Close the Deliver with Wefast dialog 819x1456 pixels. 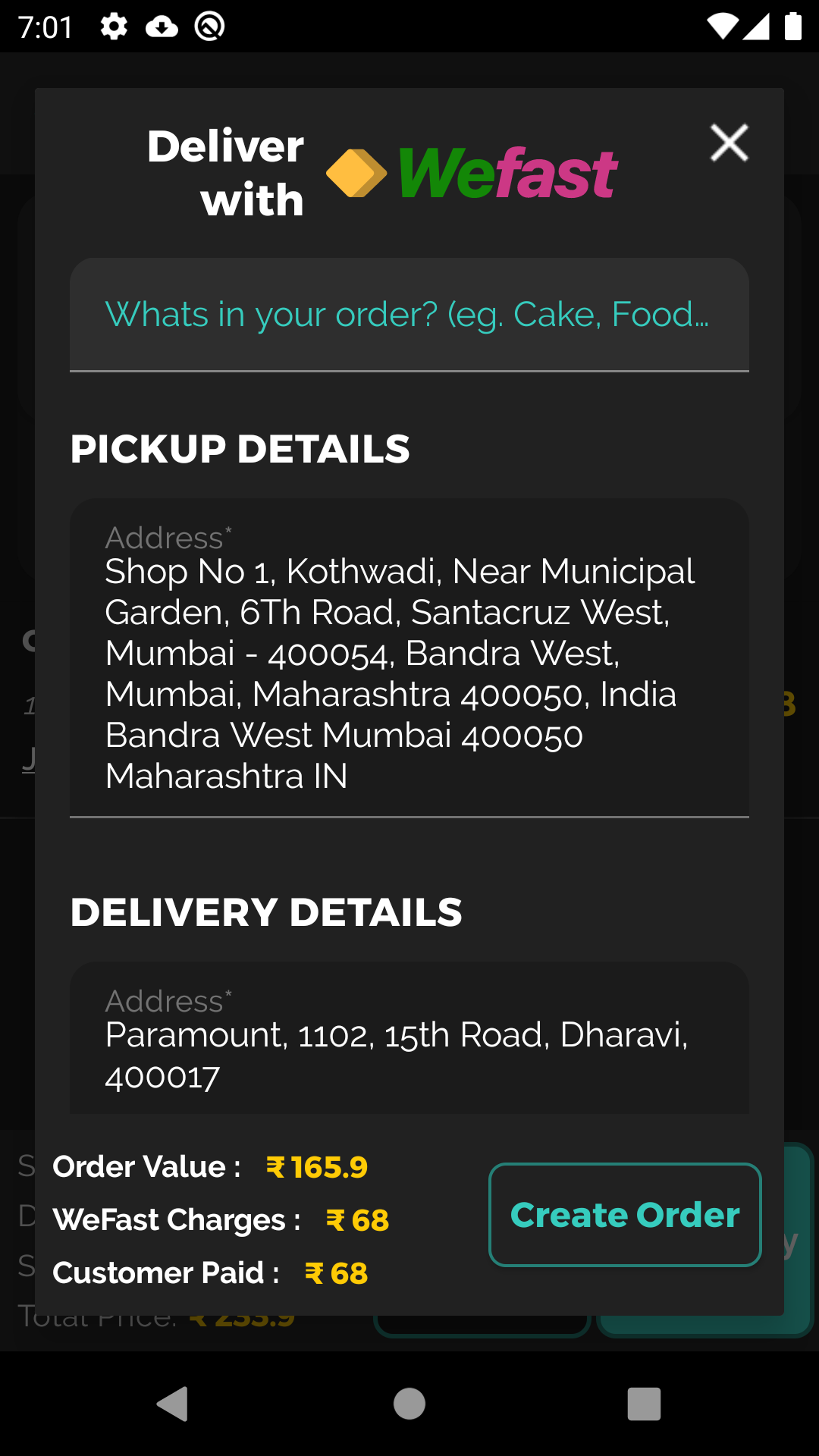pos(729,143)
